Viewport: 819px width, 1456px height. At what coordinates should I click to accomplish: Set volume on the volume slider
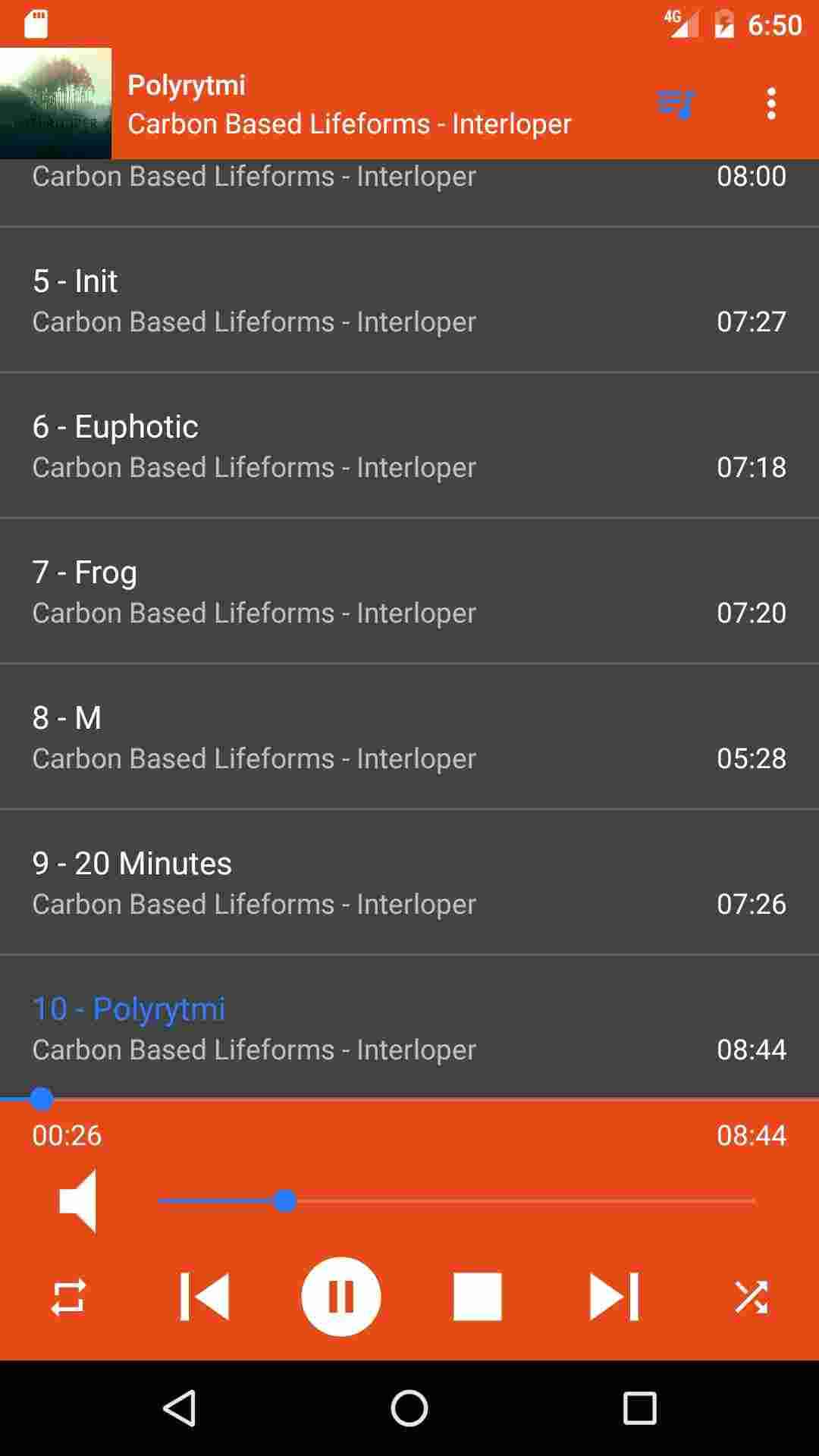(457, 1201)
